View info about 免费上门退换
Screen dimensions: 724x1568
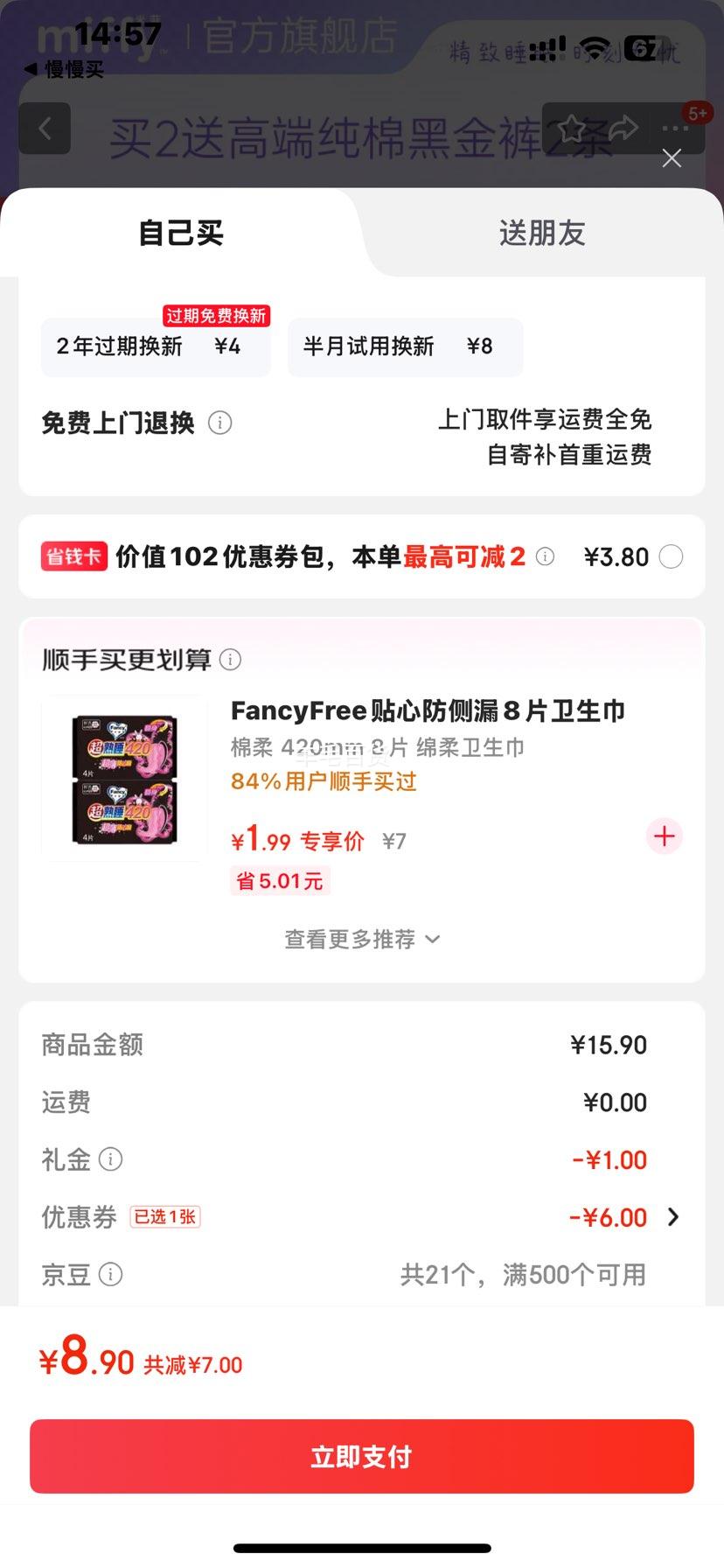(220, 423)
